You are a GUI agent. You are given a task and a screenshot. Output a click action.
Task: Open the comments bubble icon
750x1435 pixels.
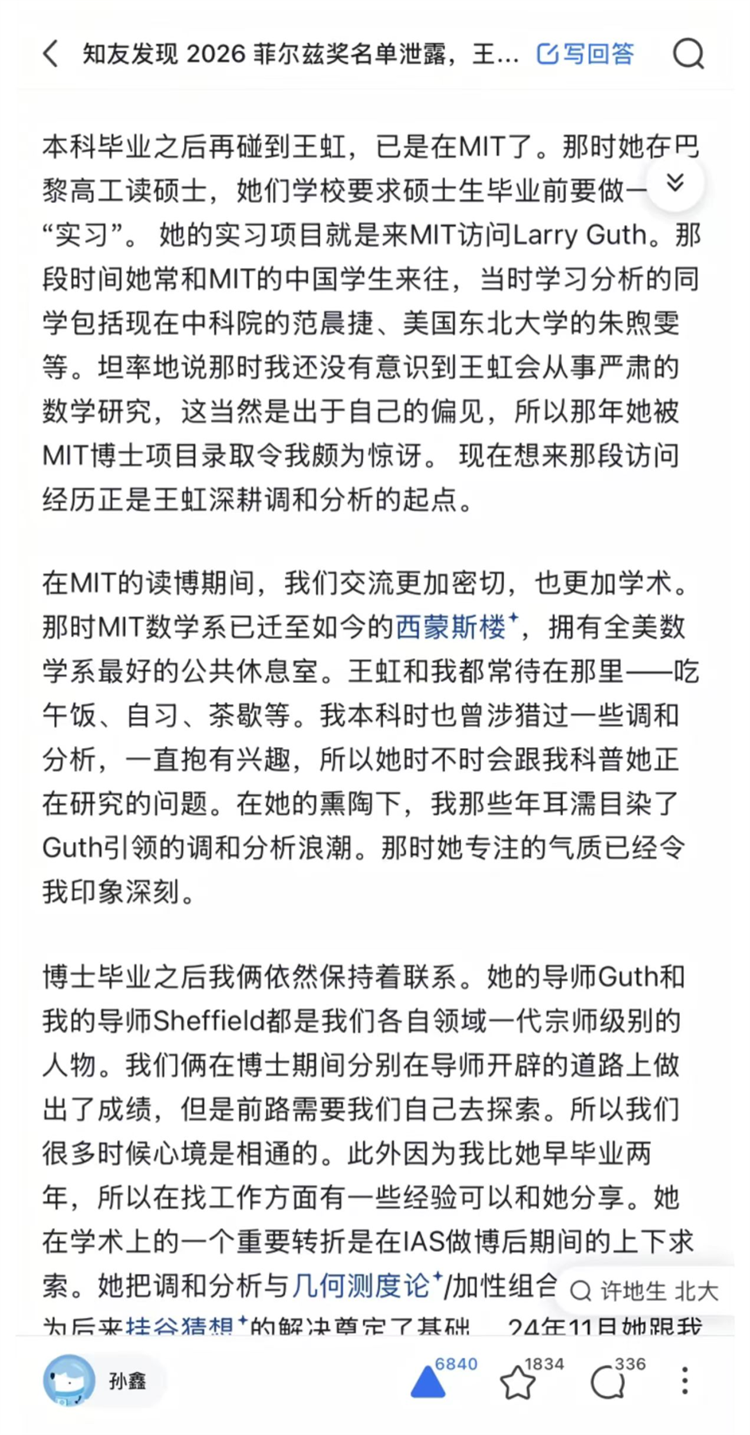tap(606, 1383)
